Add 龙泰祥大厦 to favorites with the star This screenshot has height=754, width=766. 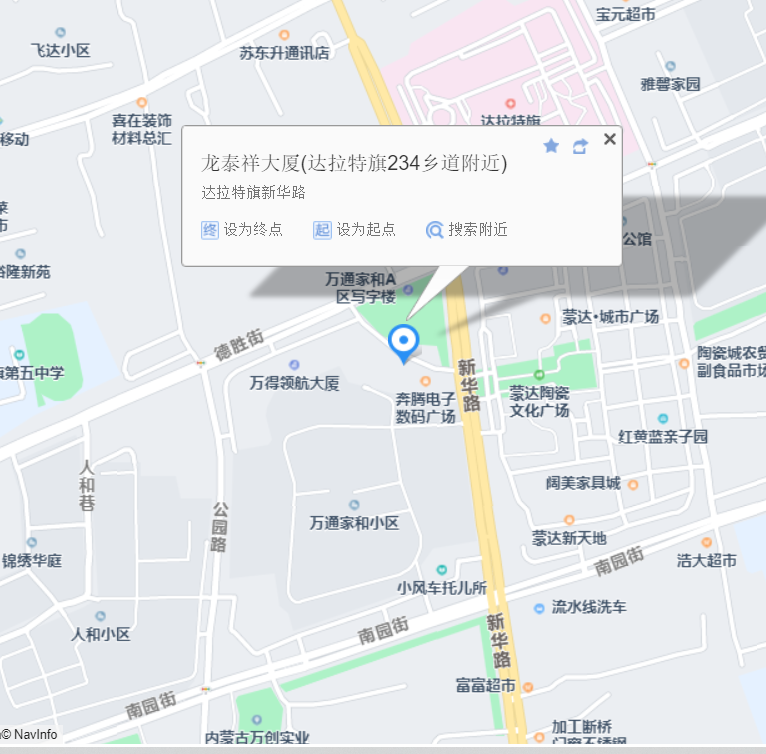click(551, 146)
